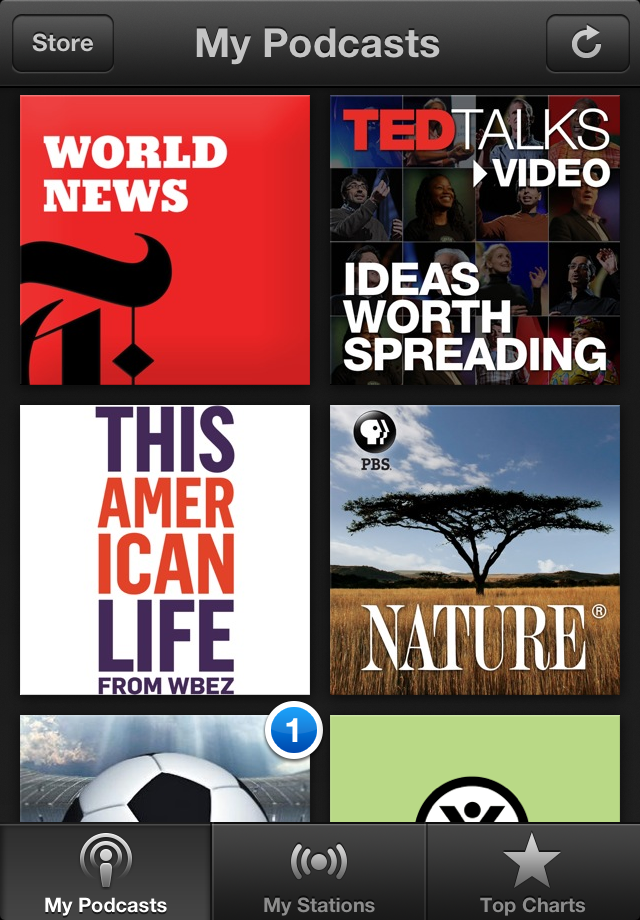Open the PBS Nature podcast
The width and height of the screenshot is (640, 920).
pos(475,550)
